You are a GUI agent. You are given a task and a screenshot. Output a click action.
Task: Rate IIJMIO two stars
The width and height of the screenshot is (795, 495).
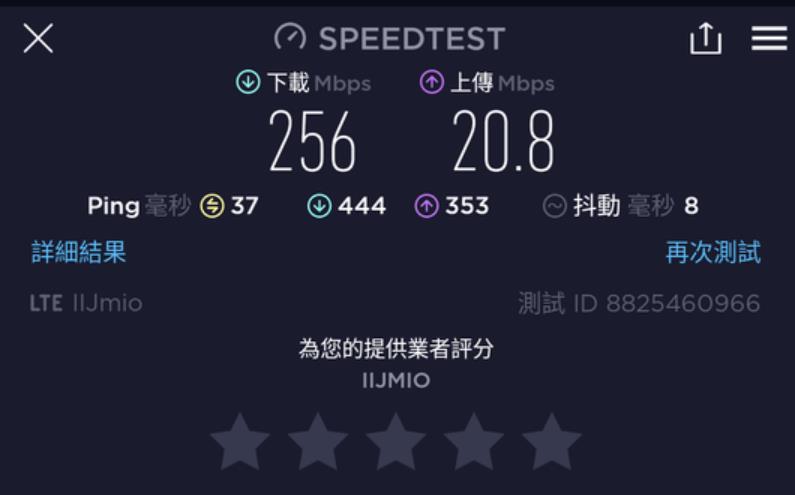(318, 443)
